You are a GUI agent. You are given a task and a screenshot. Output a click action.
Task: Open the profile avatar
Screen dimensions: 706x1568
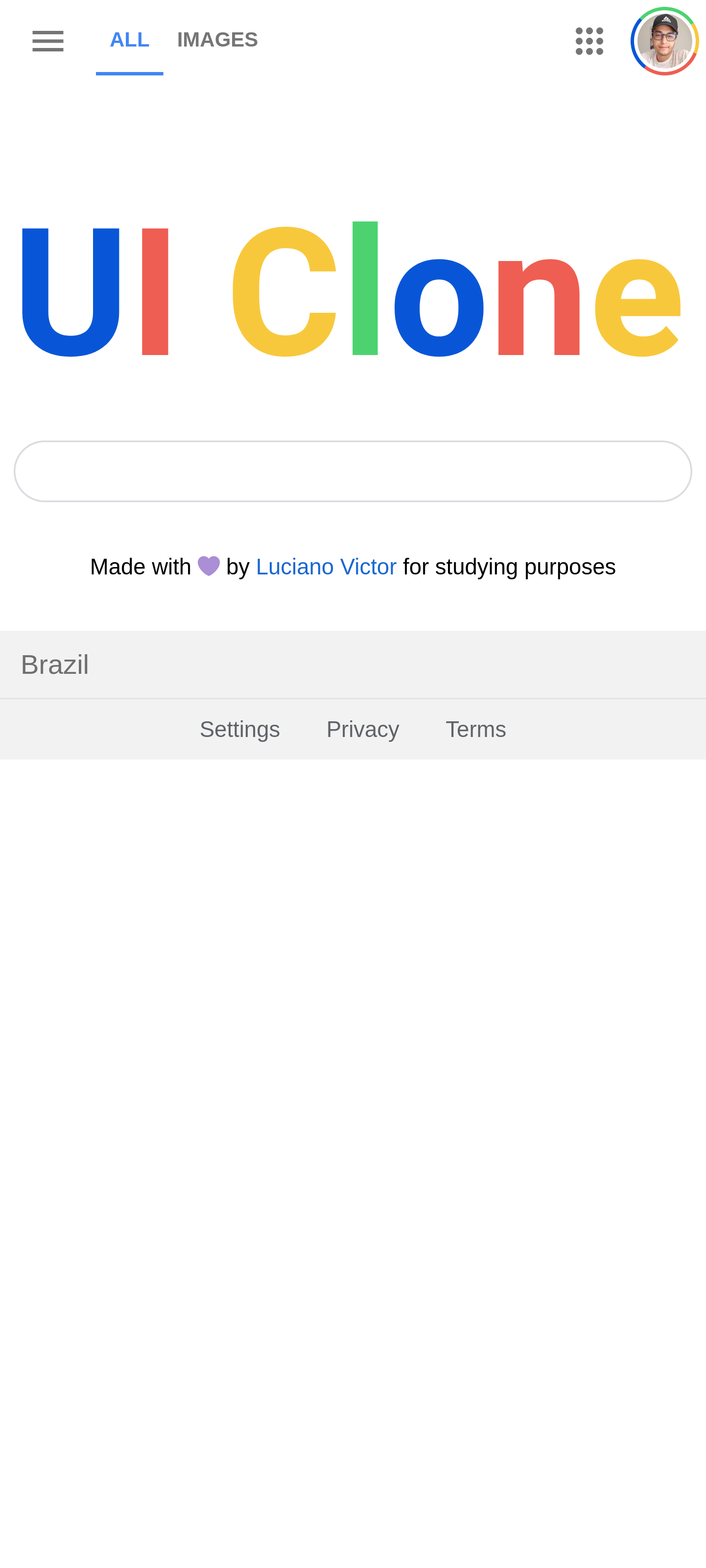click(x=664, y=41)
